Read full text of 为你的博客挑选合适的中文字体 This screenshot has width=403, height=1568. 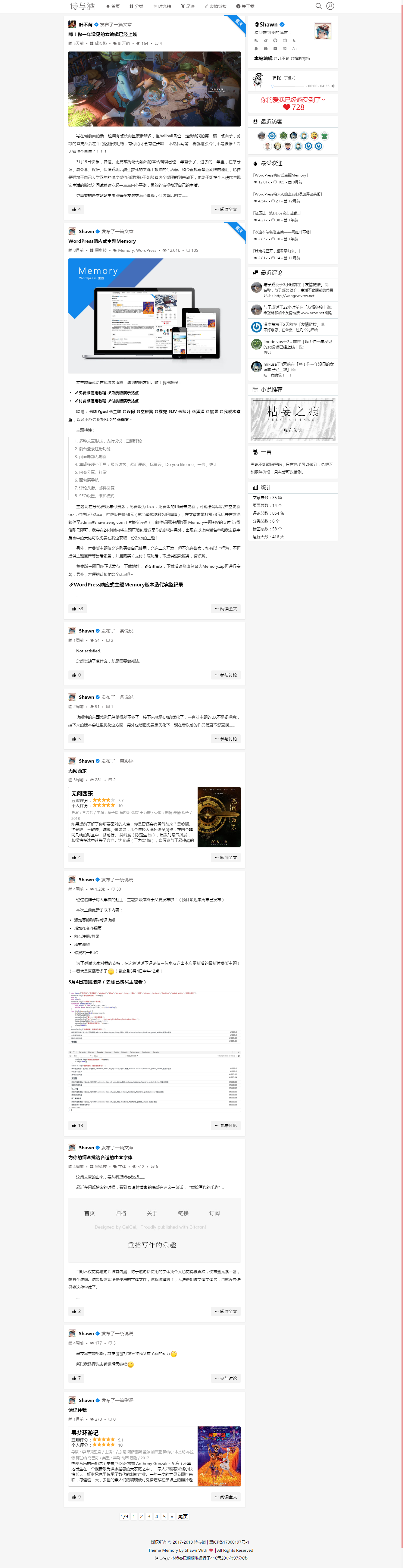(226, 1311)
